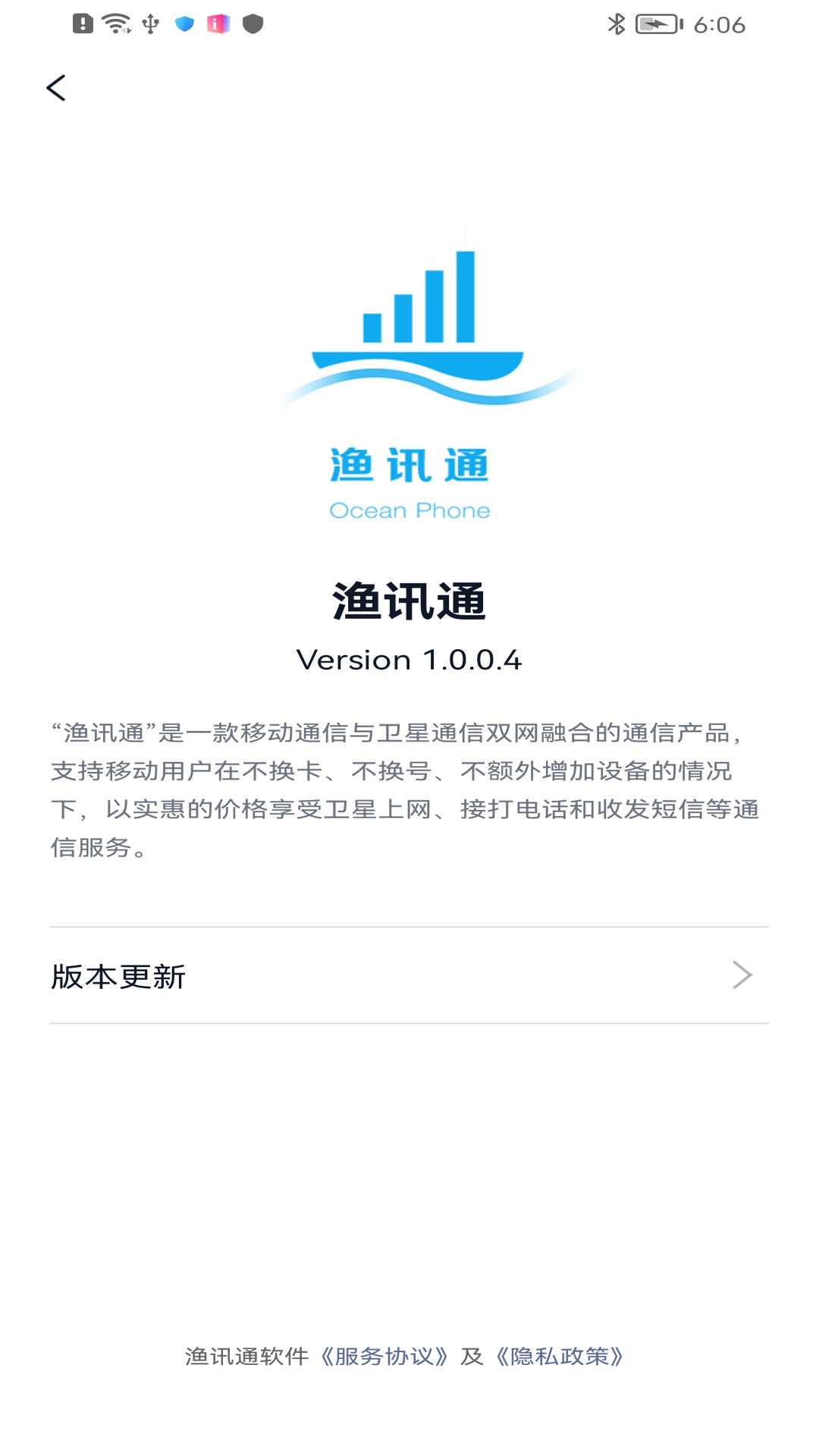Open the 版本更新 row
The width and height of the screenshot is (819, 1456).
[x=409, y=976]
